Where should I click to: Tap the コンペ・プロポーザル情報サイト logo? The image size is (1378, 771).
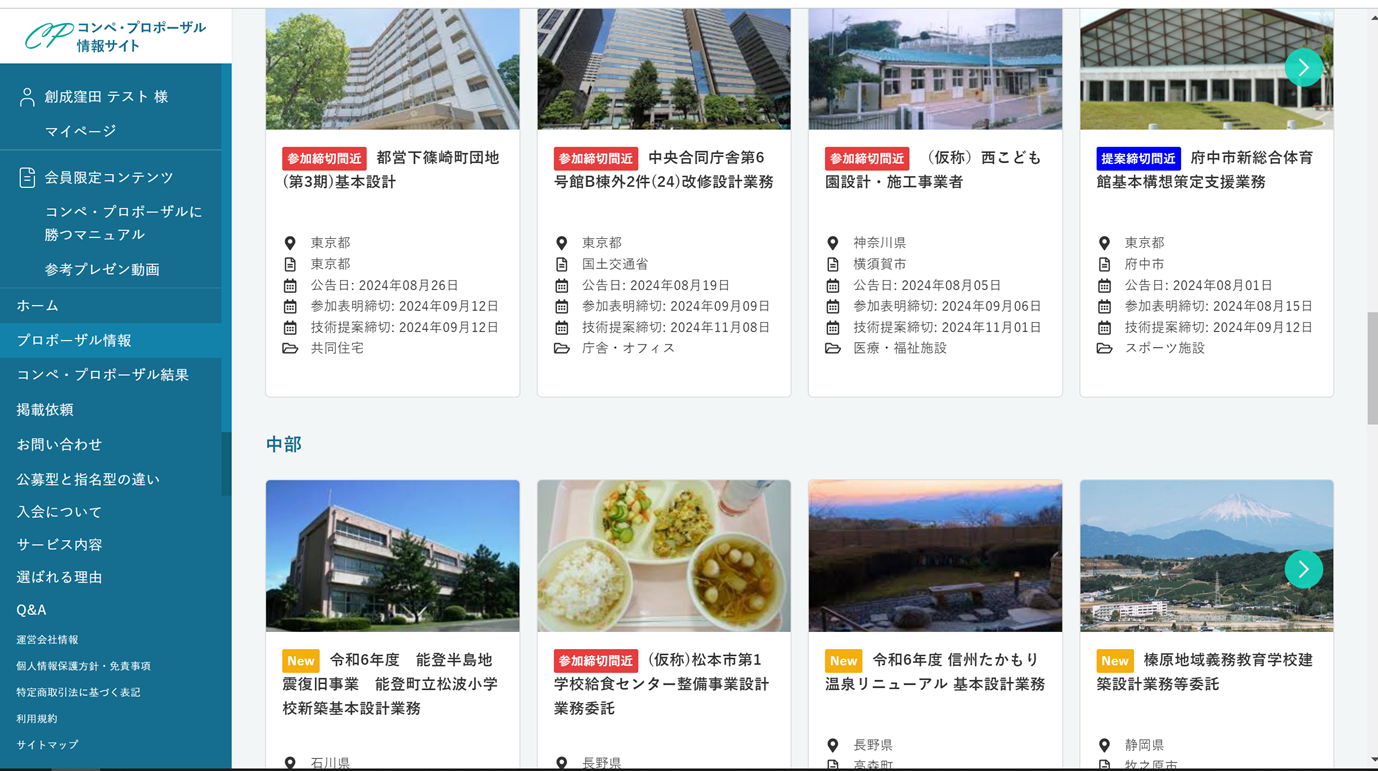(x=116, y=36)
